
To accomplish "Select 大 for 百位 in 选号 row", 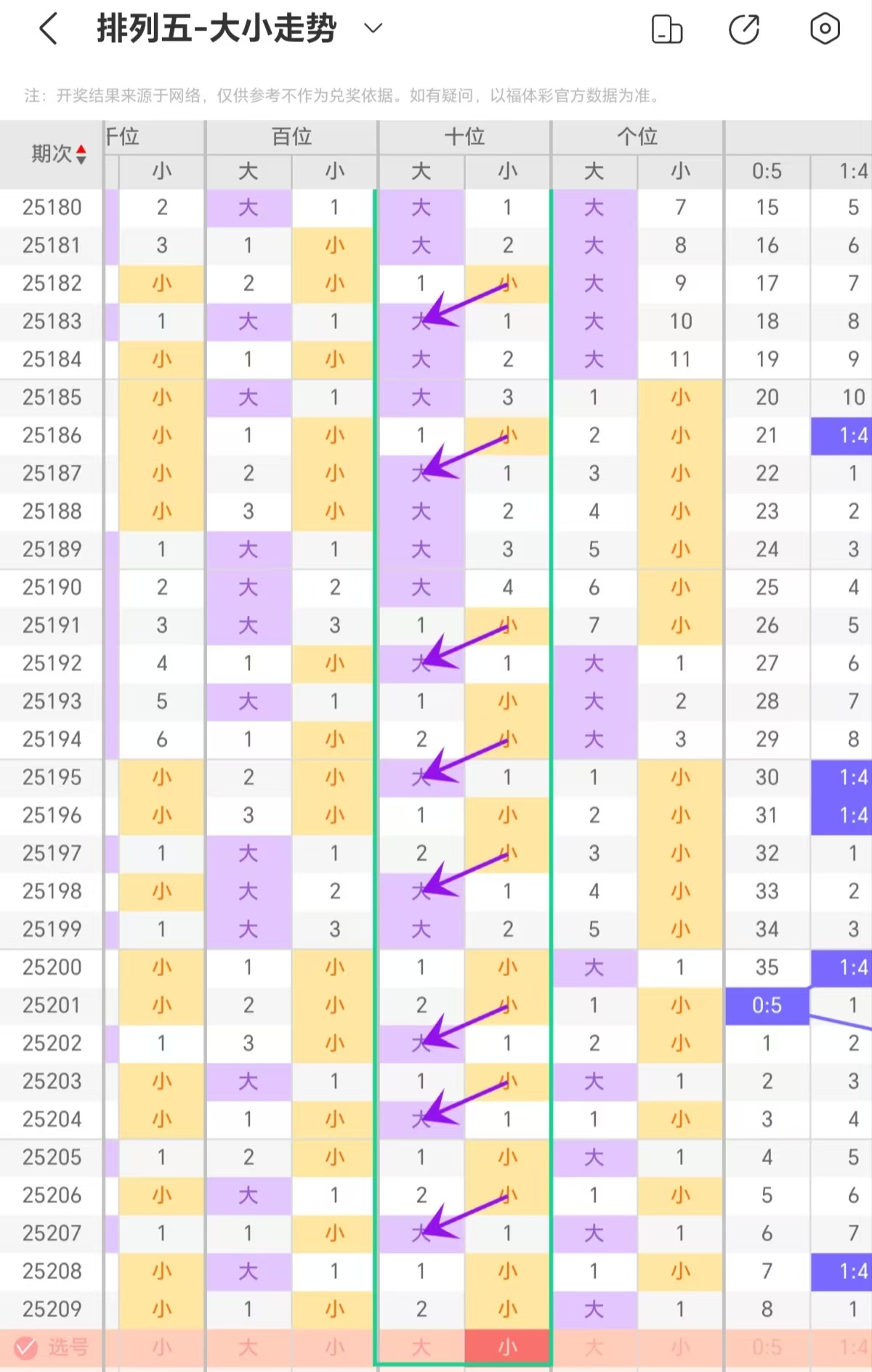I will pos(249,1347).
